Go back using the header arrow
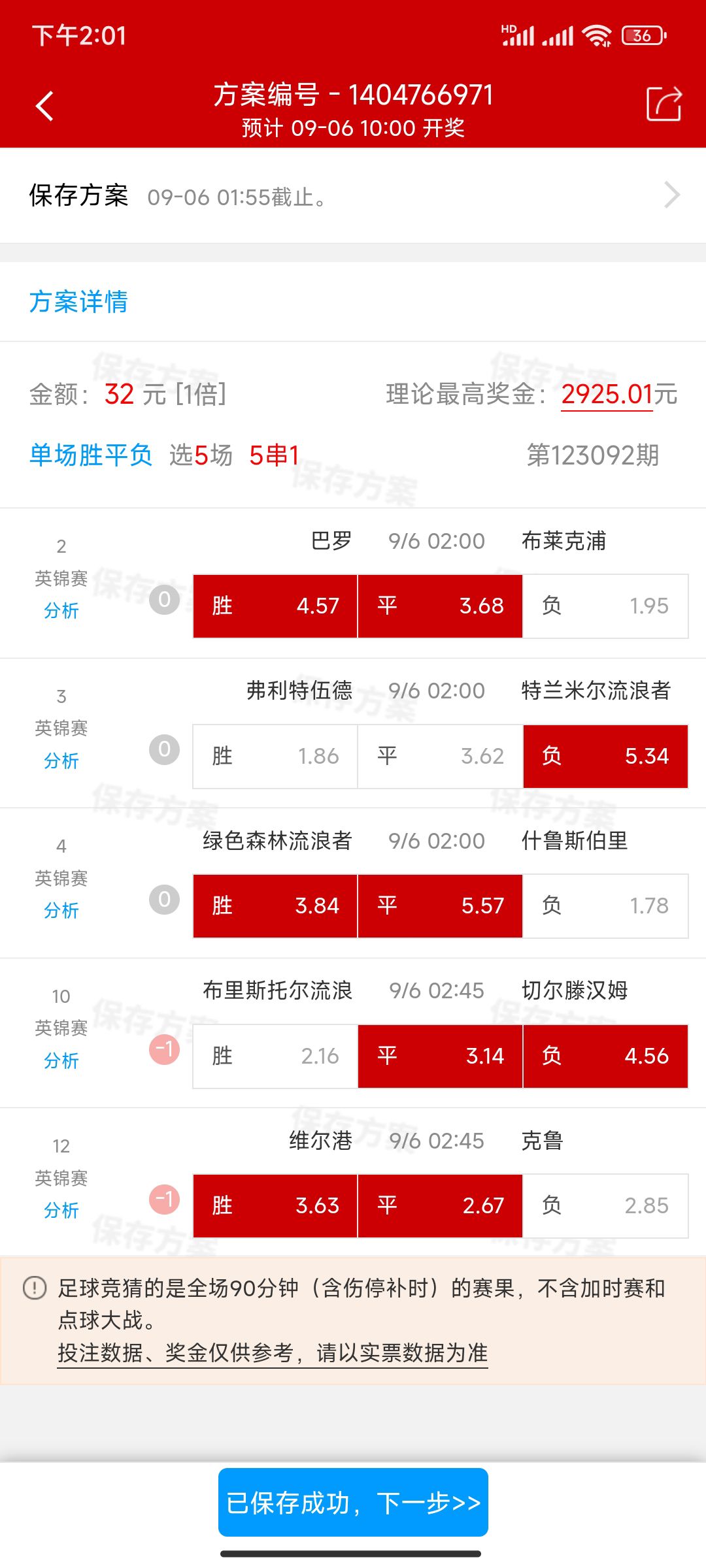706x1568 pixels. [44, 106]
